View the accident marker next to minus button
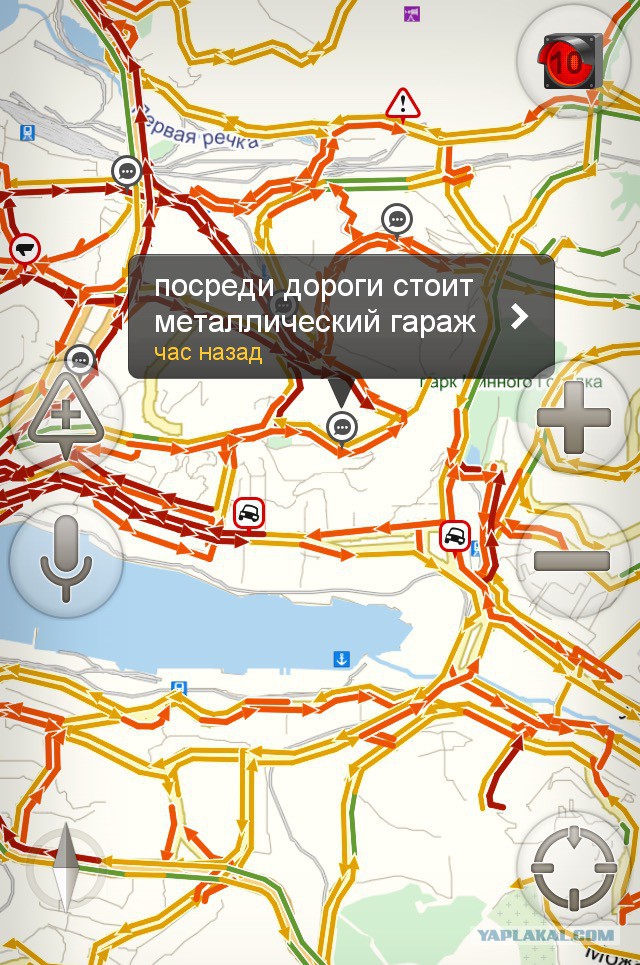This screenshot has width=640, height=965. point(455,535)
